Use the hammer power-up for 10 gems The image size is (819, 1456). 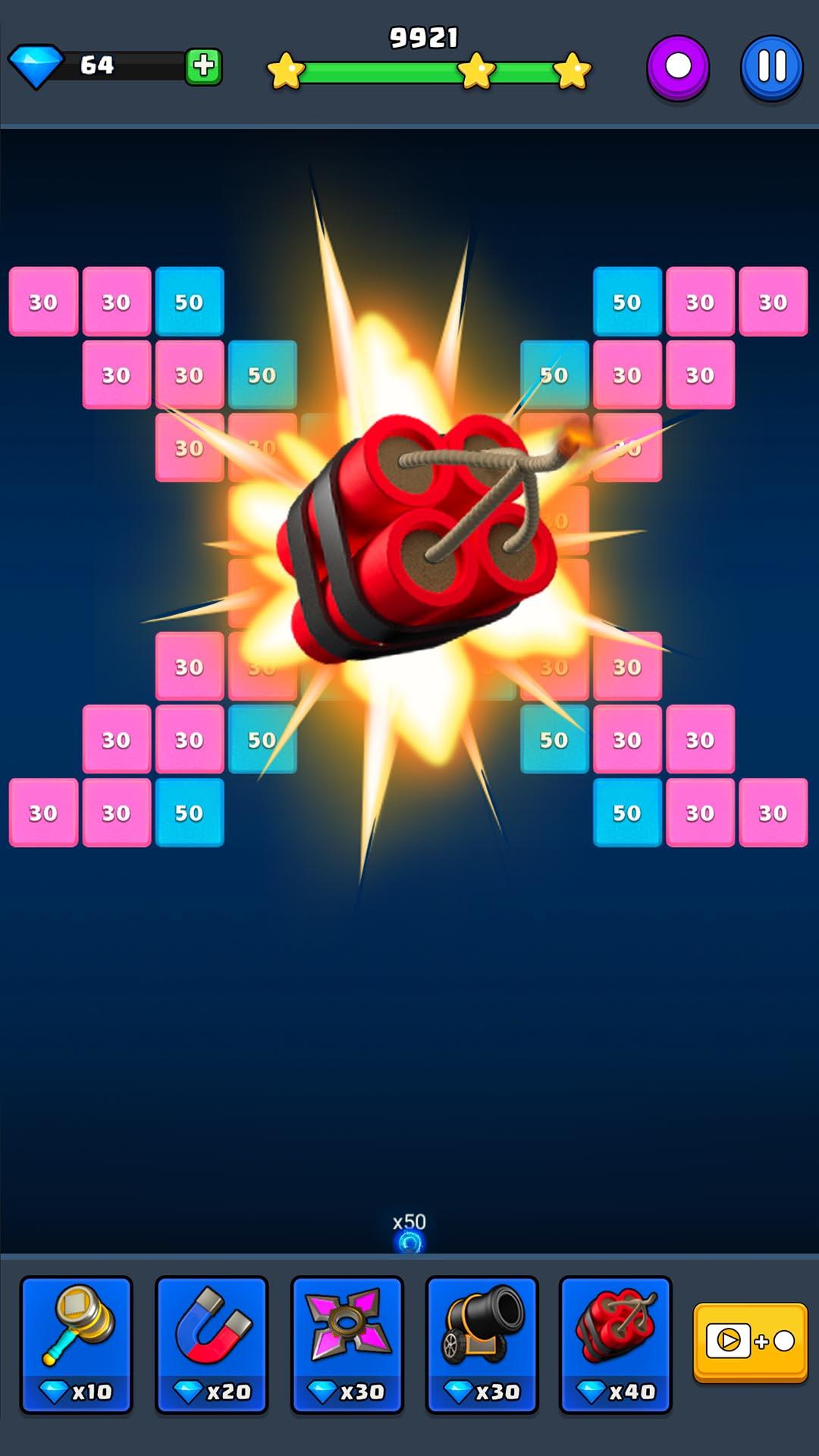point(77,1345)
